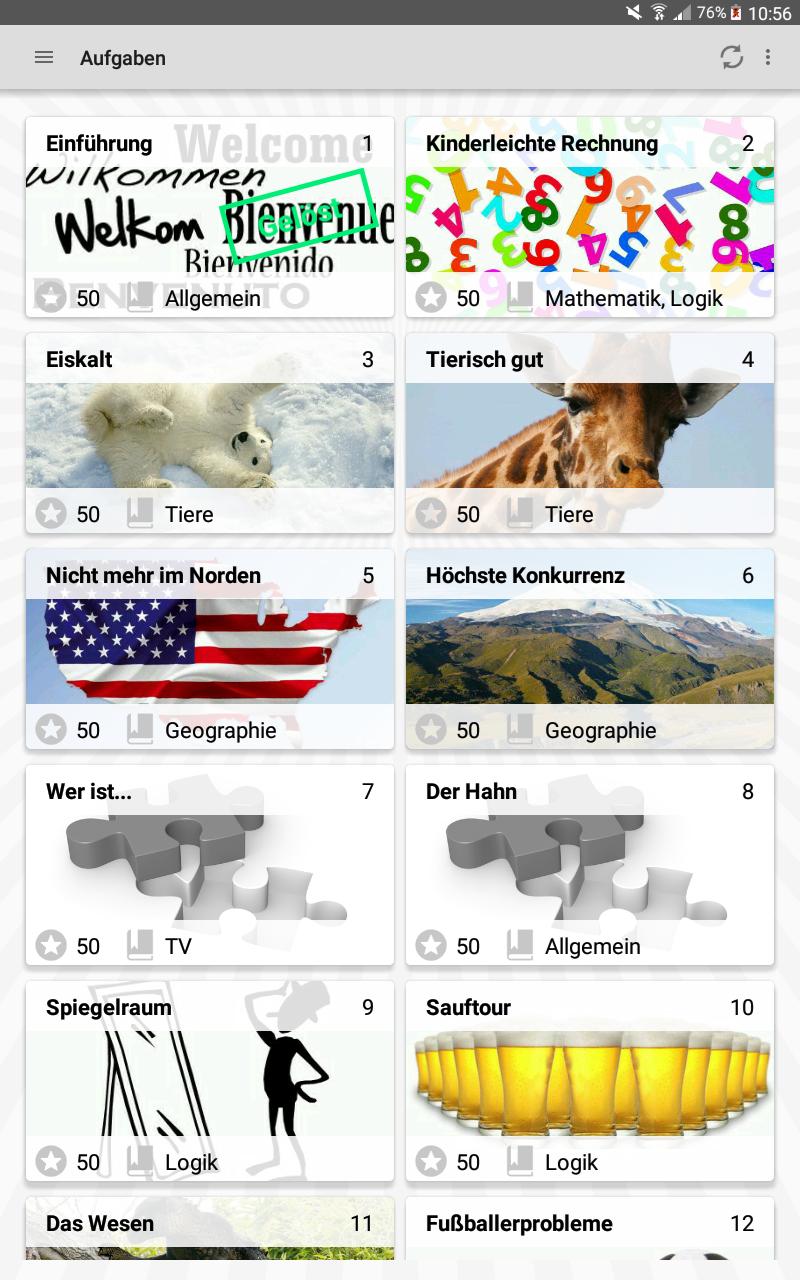Open the Wer ist... puzzle task
800x1280 pixels.
(210, 865)
